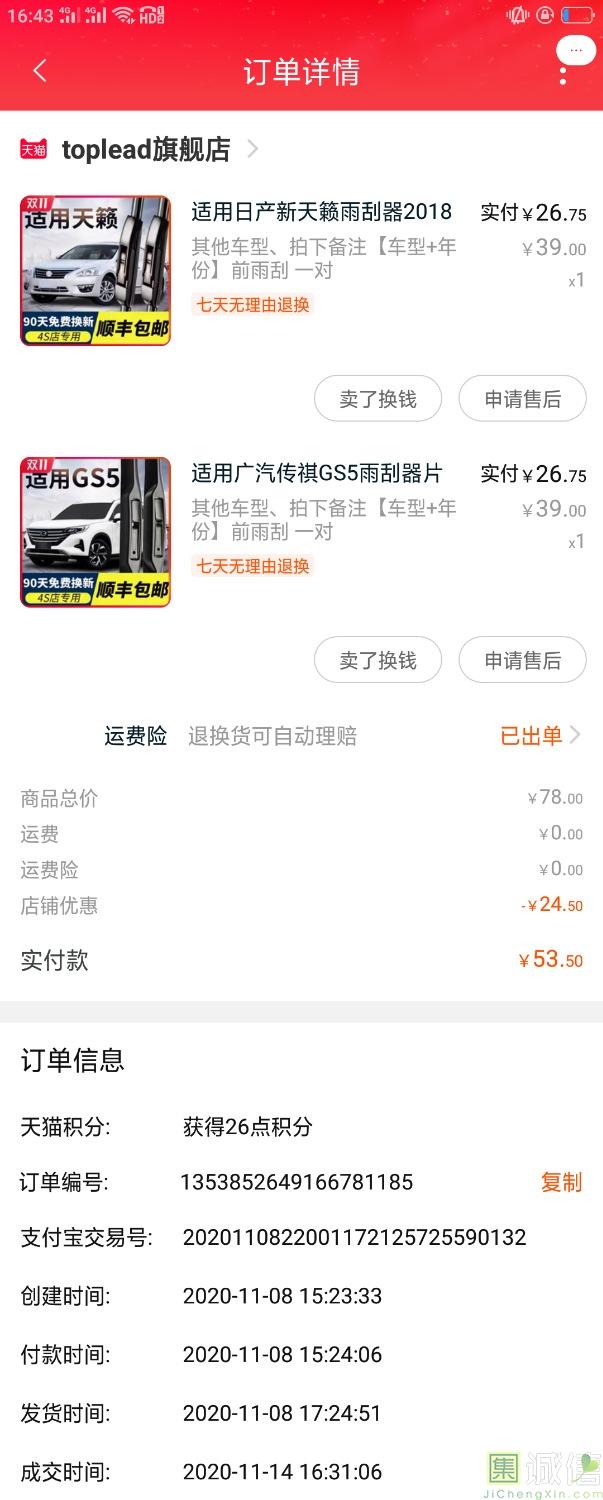This screenshot has width=603, height=1500.
Task: Tap 卖了换钱 for the GS5 wiper
Action: 377,660
